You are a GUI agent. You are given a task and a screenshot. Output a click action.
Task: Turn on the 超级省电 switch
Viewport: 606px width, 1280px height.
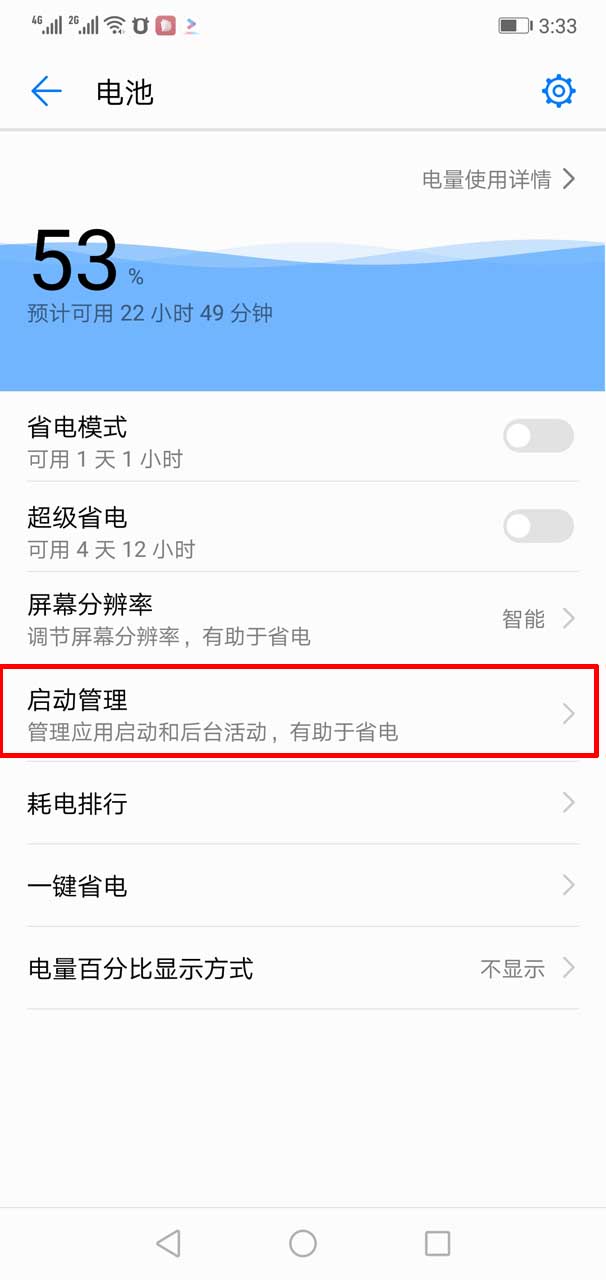(538, 526)
